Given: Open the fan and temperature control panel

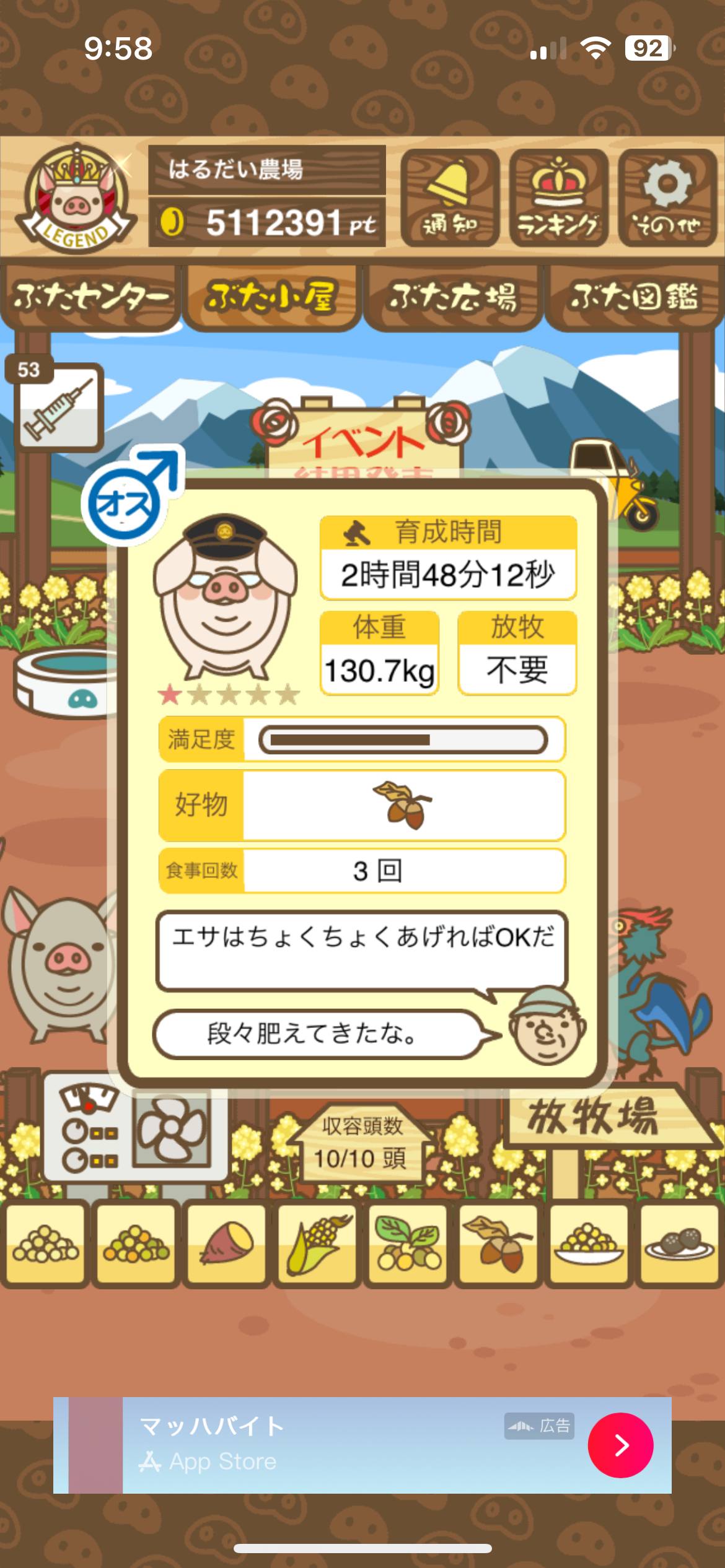Looking at the screenshot, I should pyautogui.click(x=135, y=1133).
